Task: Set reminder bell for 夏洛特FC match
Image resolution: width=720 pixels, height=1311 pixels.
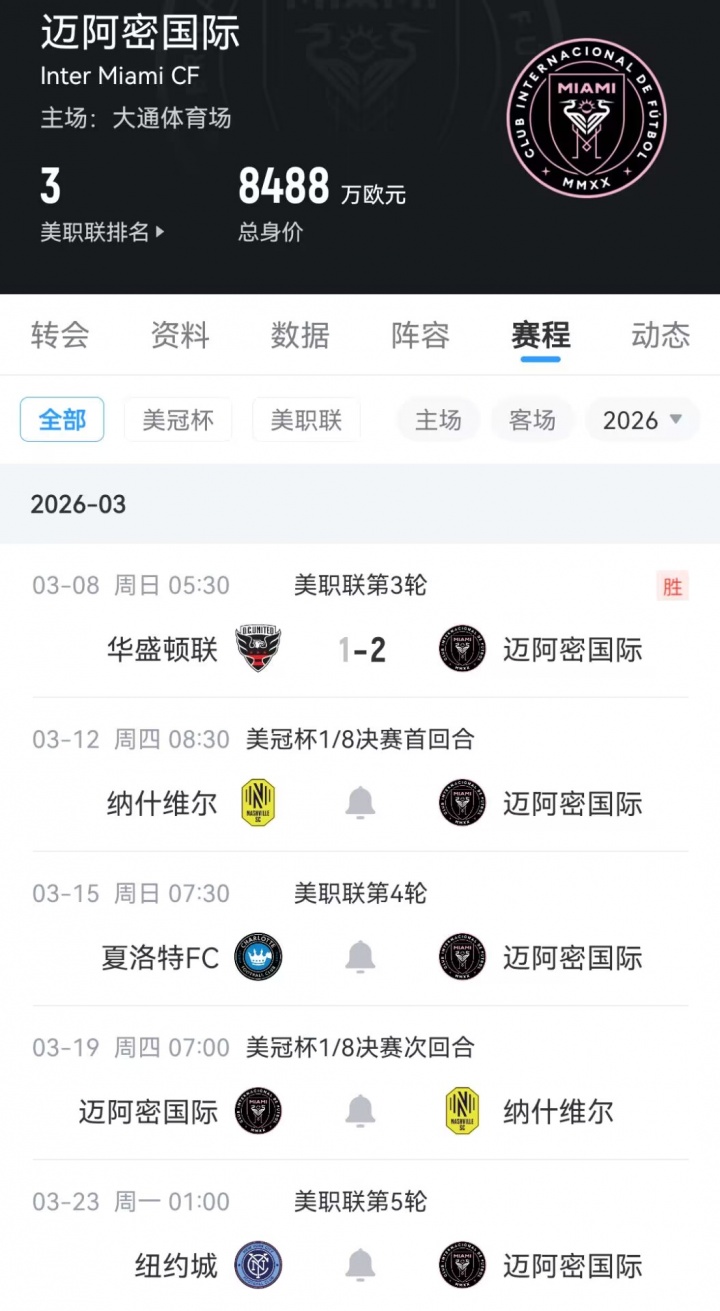Action: pyautogui.click(x=360, y=957)
